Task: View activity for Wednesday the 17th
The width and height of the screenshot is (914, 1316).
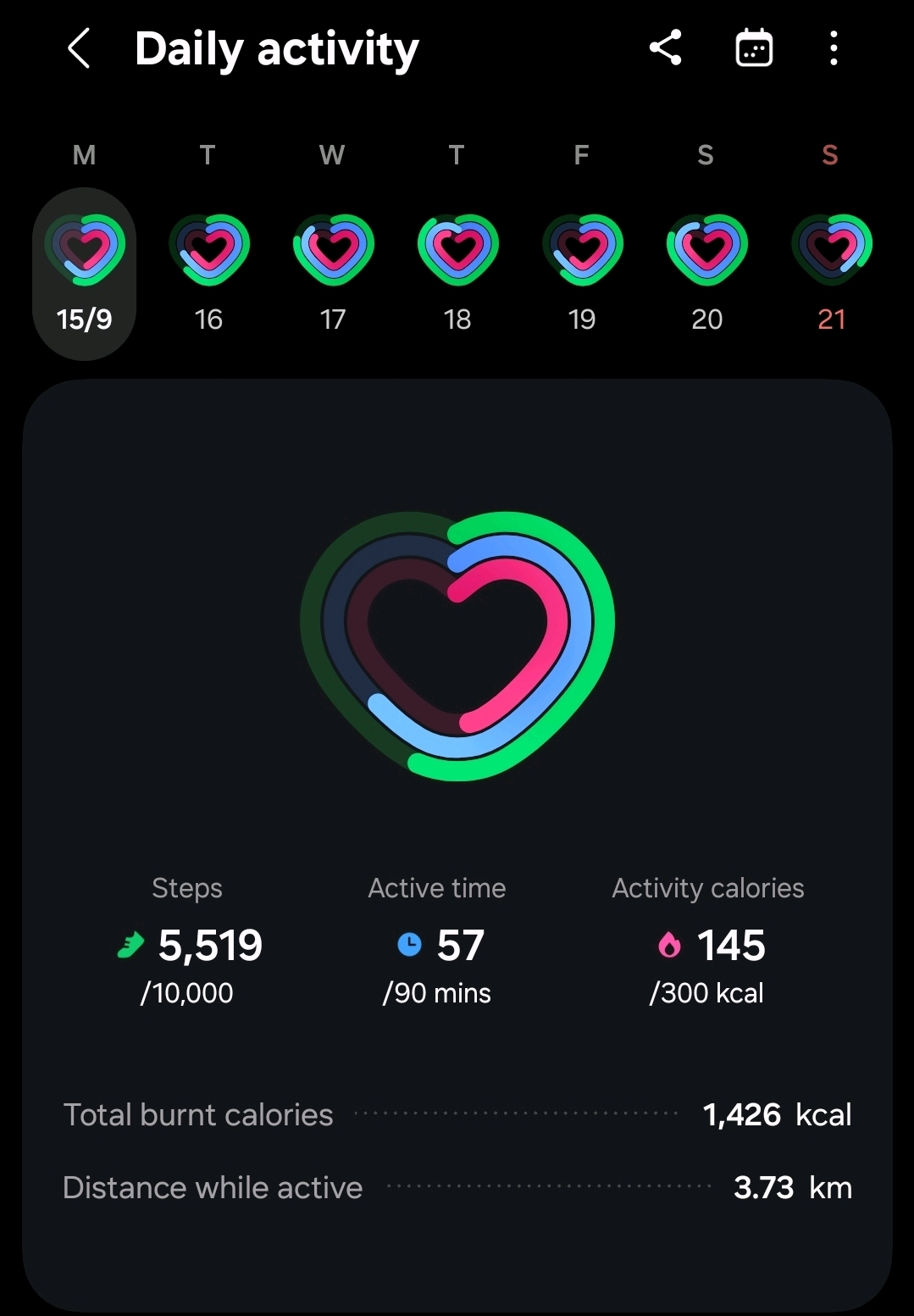Action: pos(333,273)
